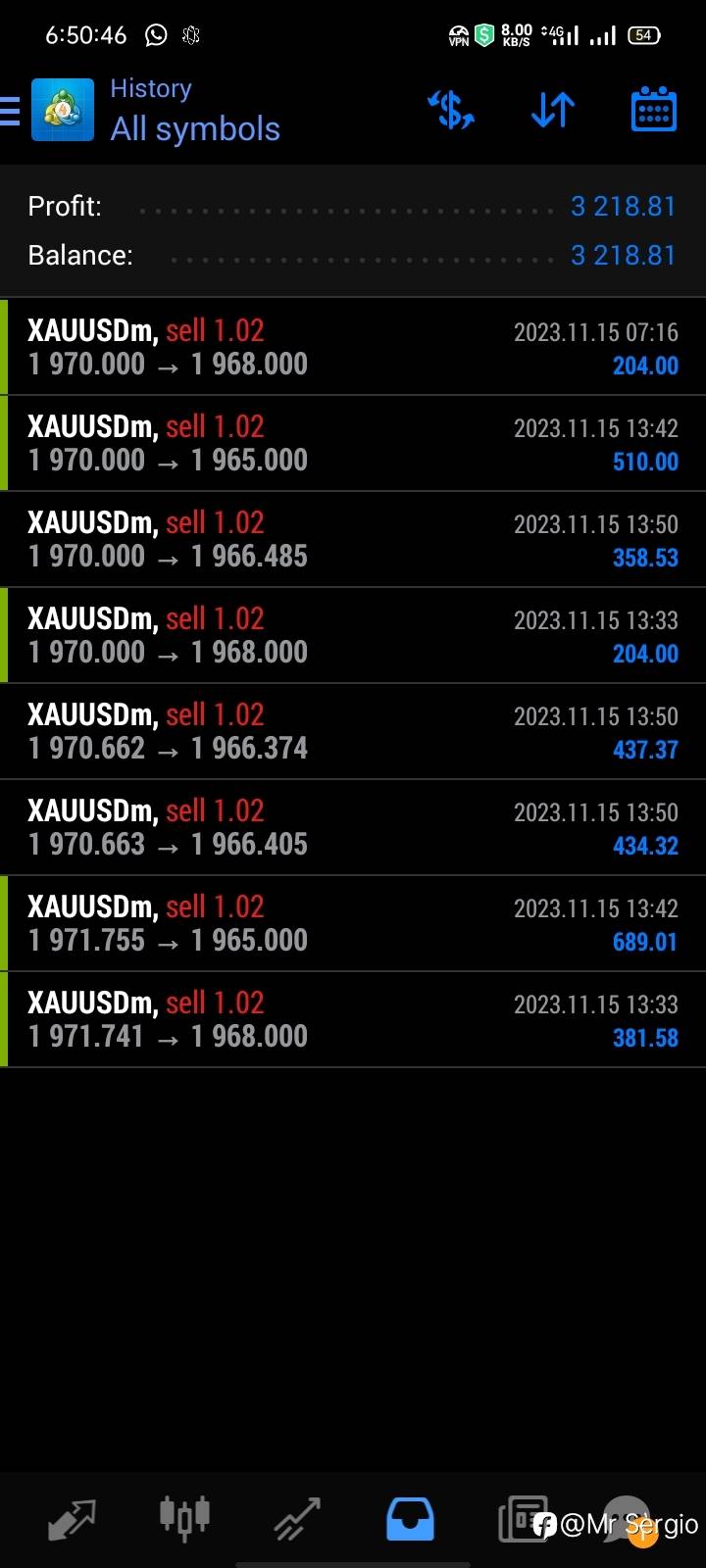Switch to the Quotes tab
The width and height of the screenshot is (706, 1568).
click(x=72, y=1518)
